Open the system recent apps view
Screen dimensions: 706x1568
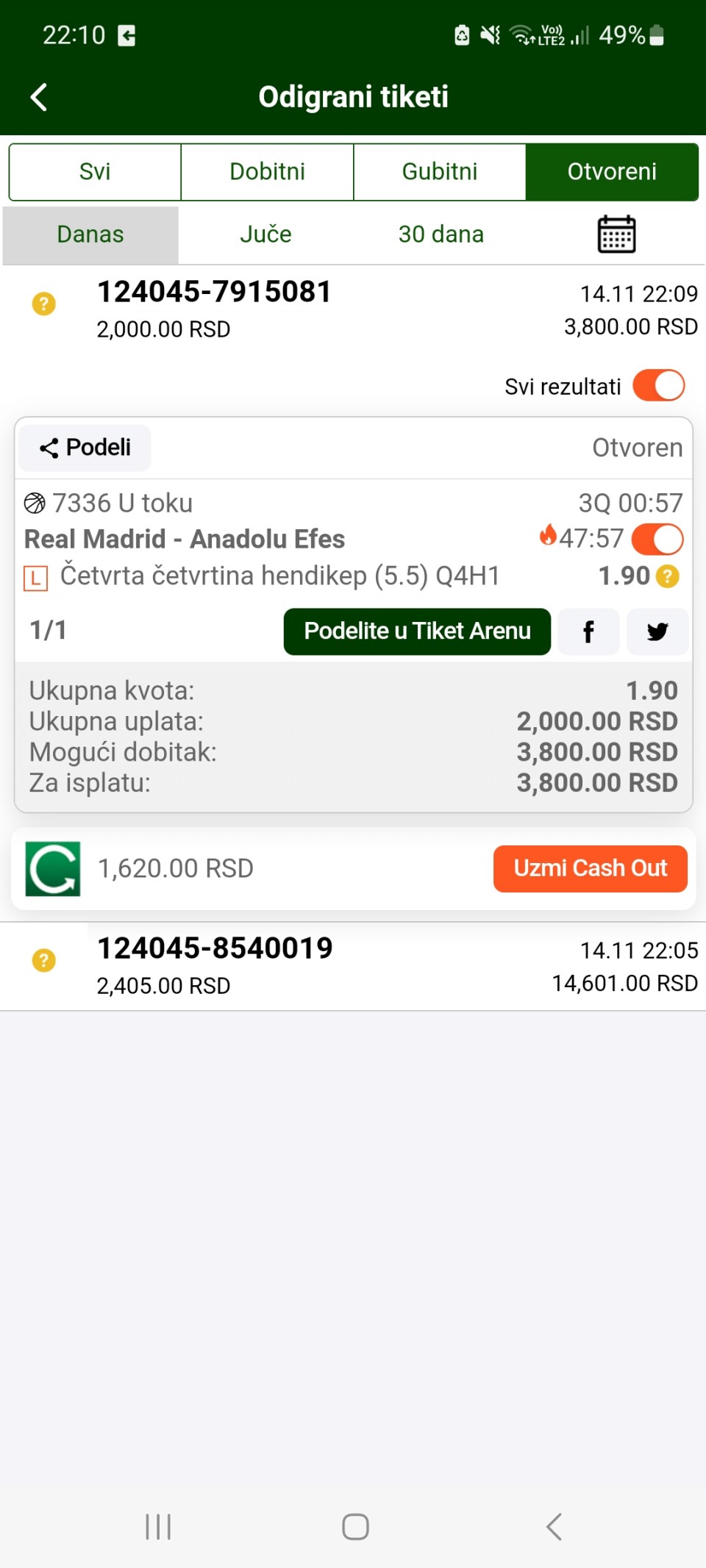click(x=158, y=1527)
